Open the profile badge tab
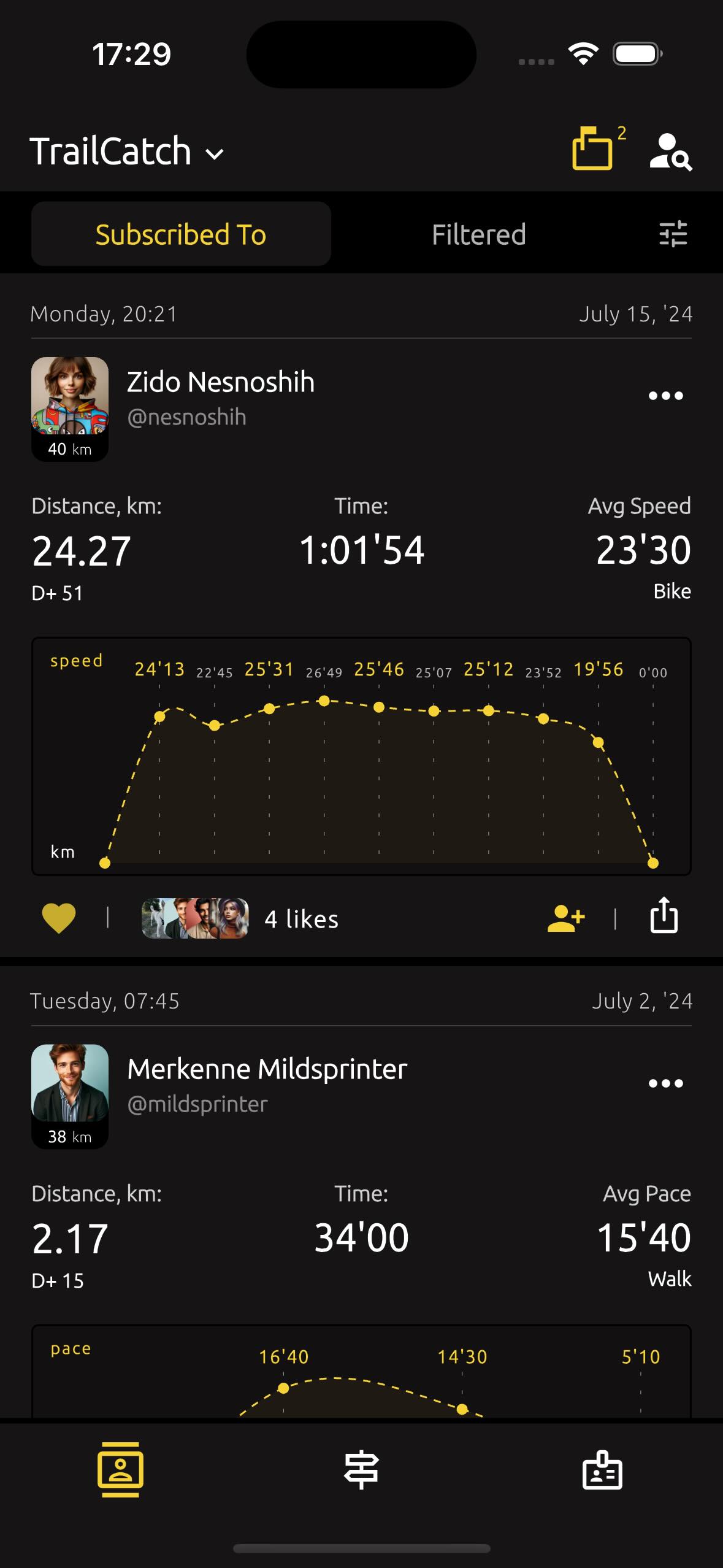723x1568 pixels. point(602,1469)
